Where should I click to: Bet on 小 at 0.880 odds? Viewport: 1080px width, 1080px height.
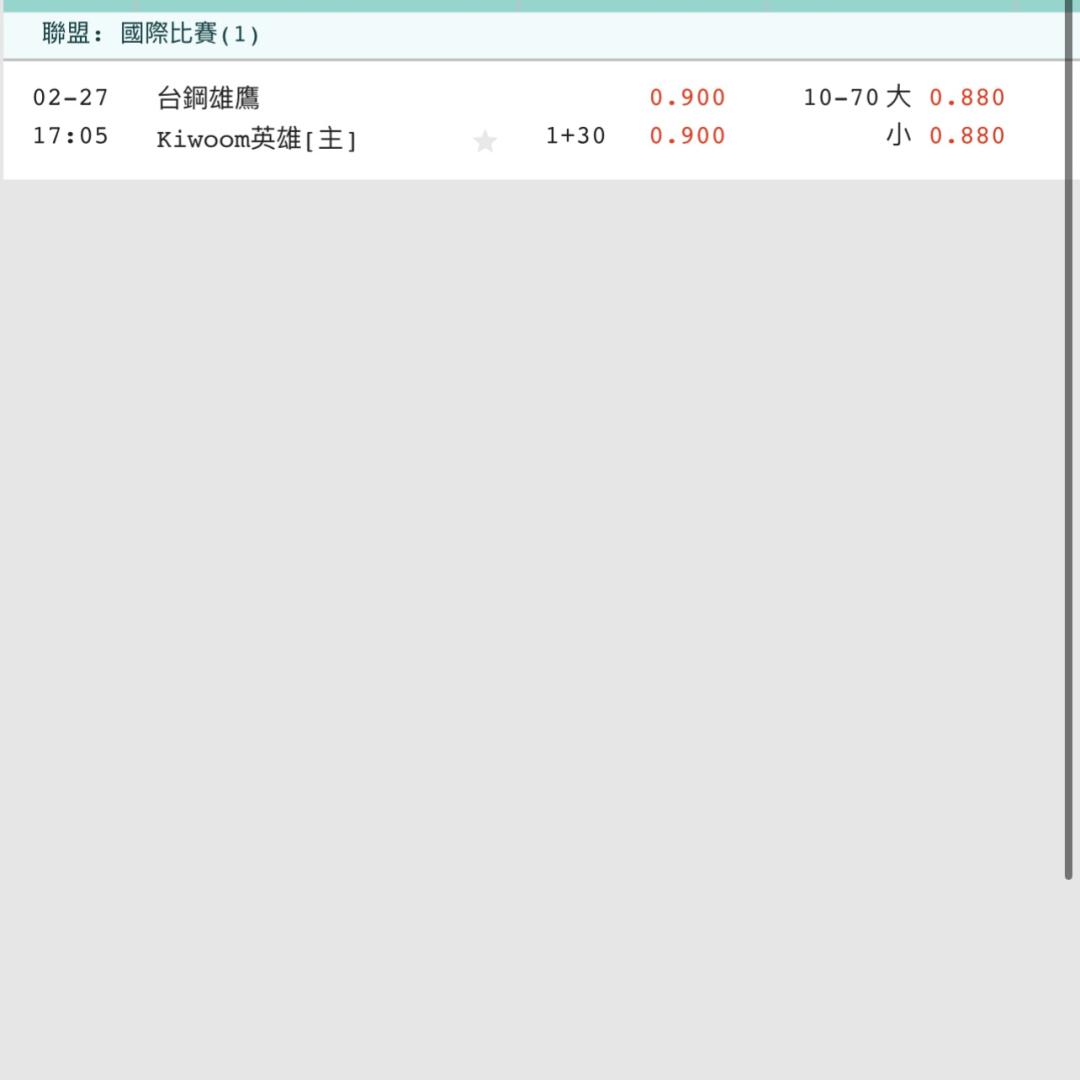[x=966, y=136]
